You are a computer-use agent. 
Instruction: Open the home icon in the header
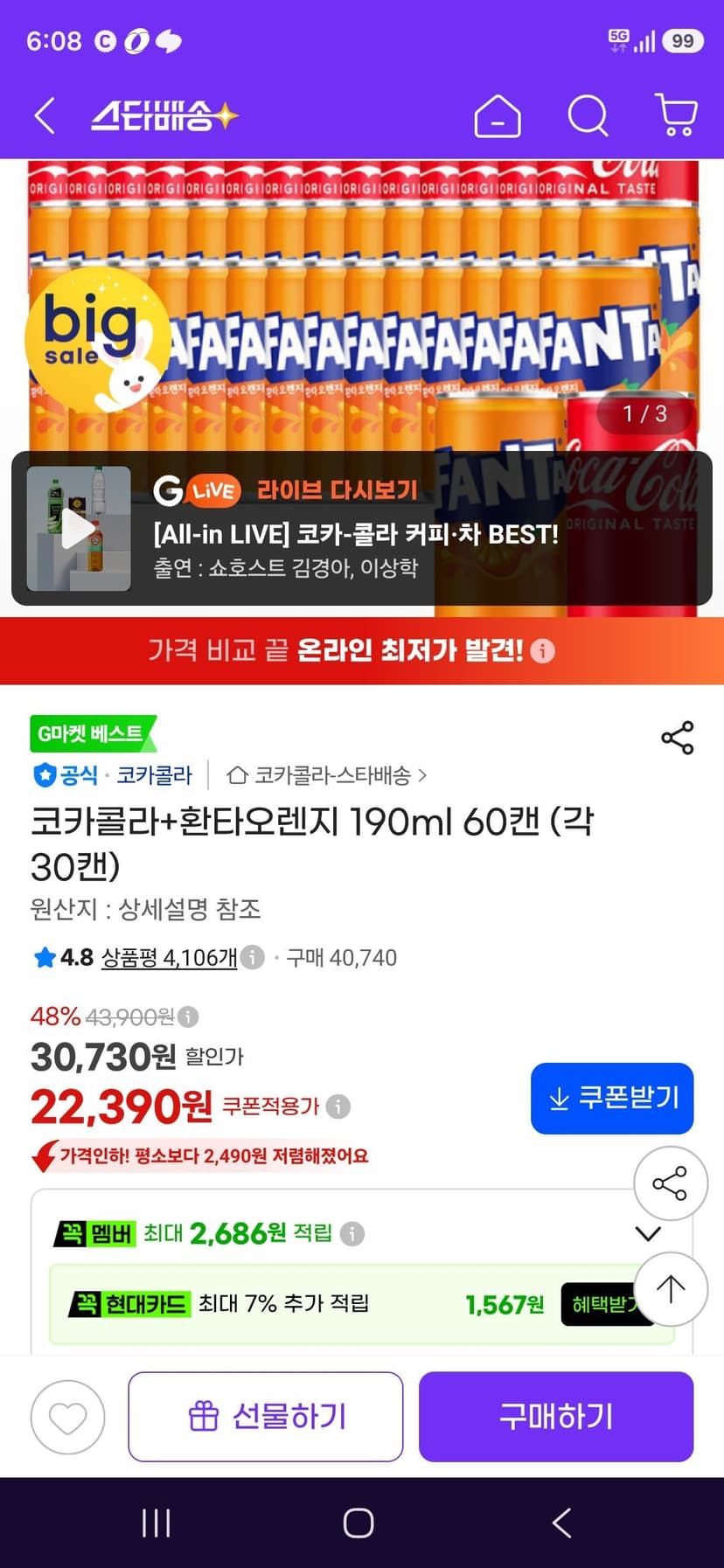[498, 115]
